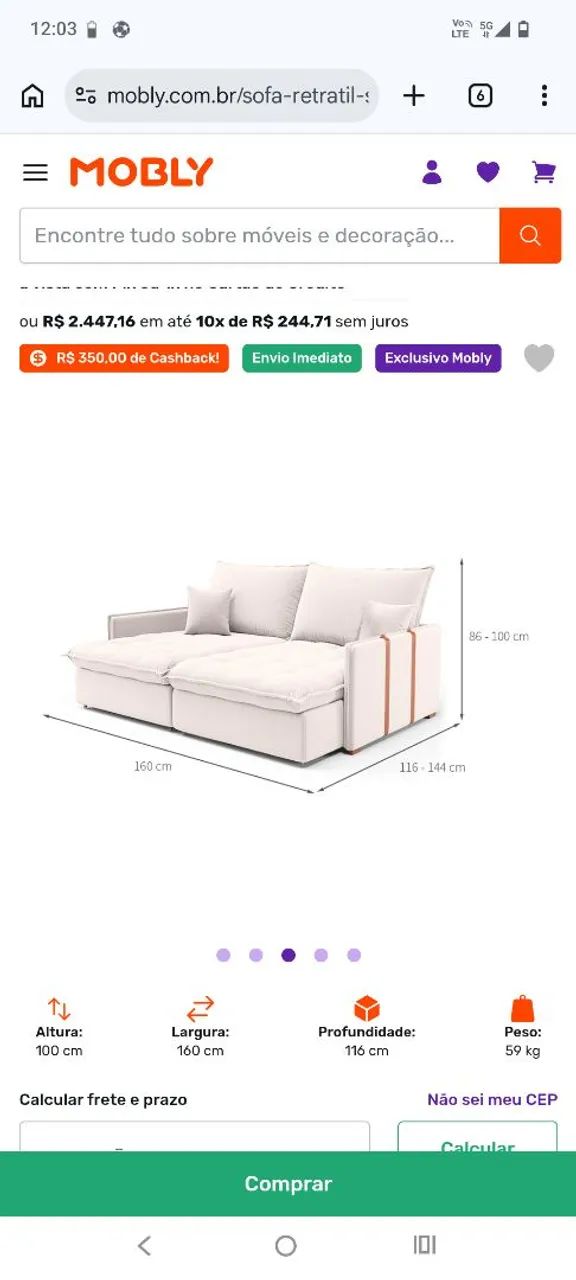This screenshot has width=576, height=1280.
Task: Open the user account icon
Action: (432, 172)
